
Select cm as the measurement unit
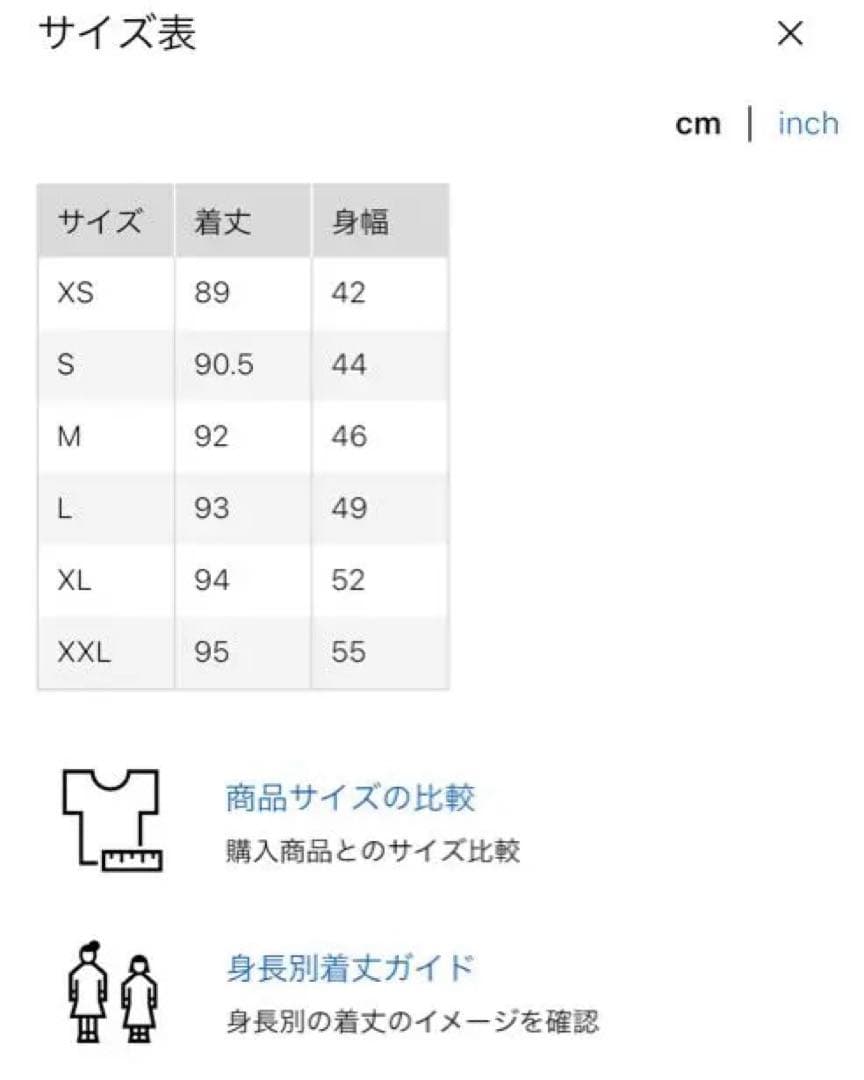click(x=698, y=125)
